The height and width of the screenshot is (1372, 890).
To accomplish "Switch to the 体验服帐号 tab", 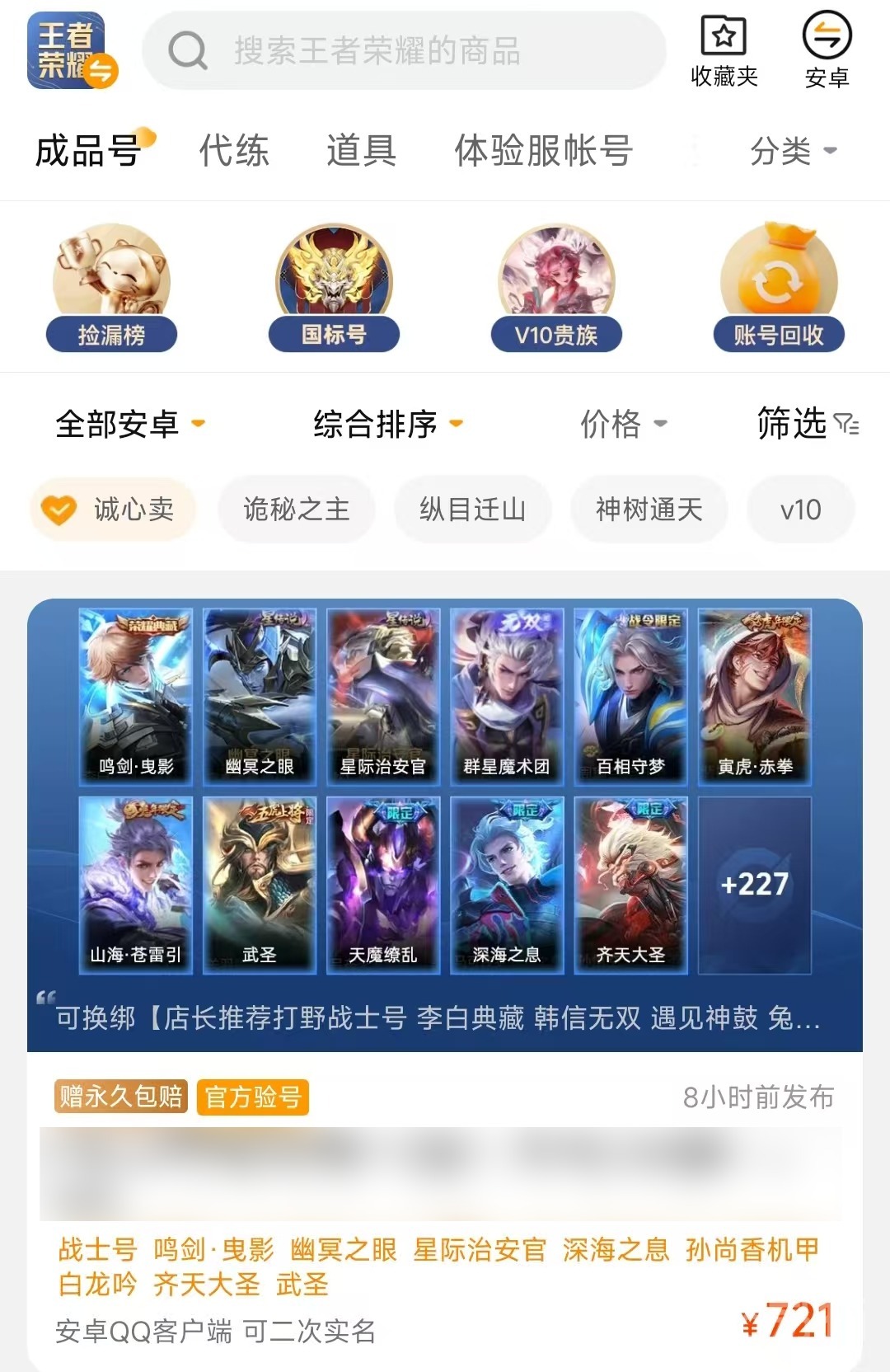I will pos(543,151).
